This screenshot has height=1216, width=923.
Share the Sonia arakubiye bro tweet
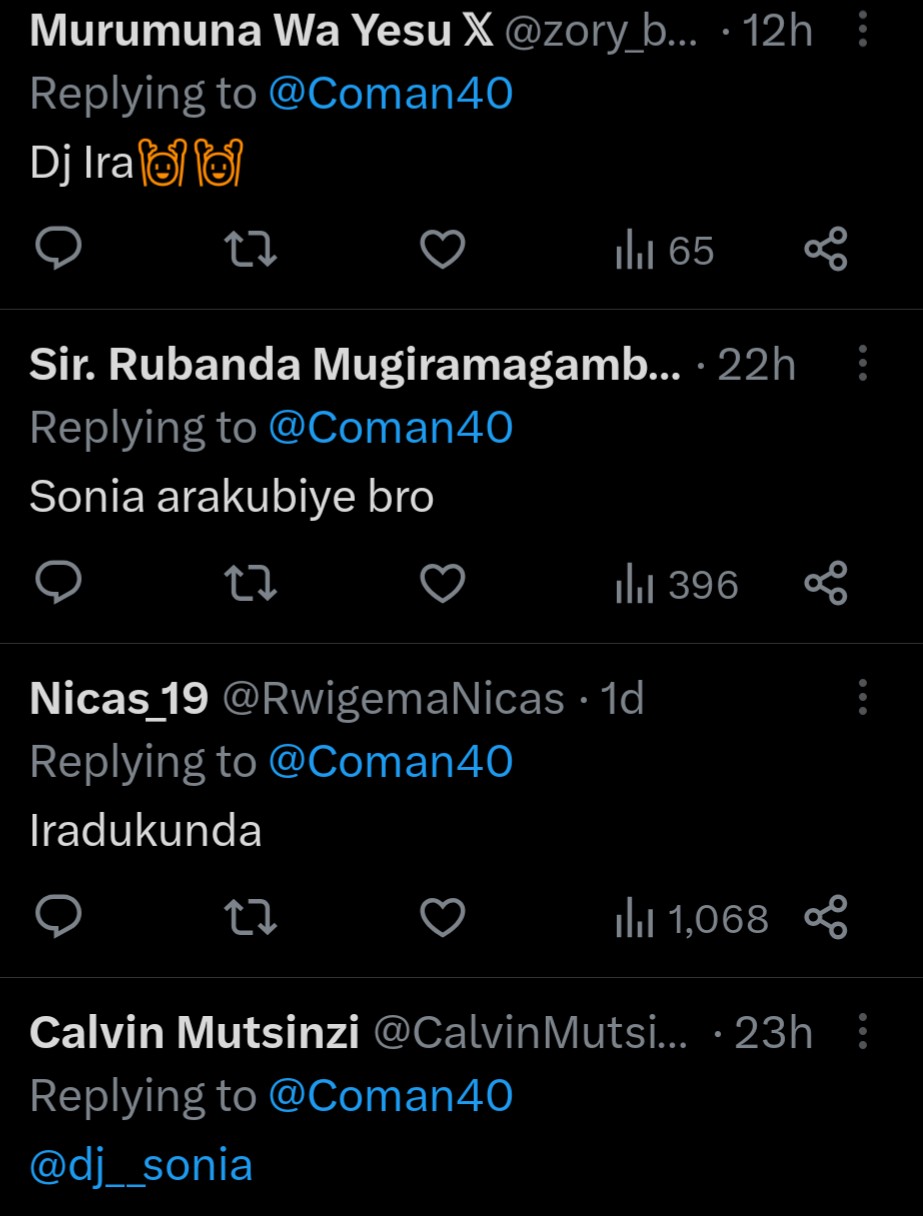pyautogui.click(x=826, y=584)
